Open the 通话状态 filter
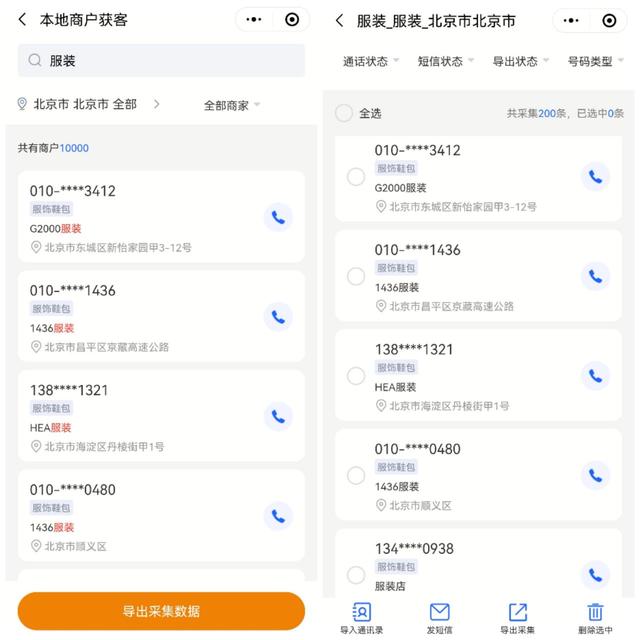640x640 pixels. coord(371,61)
